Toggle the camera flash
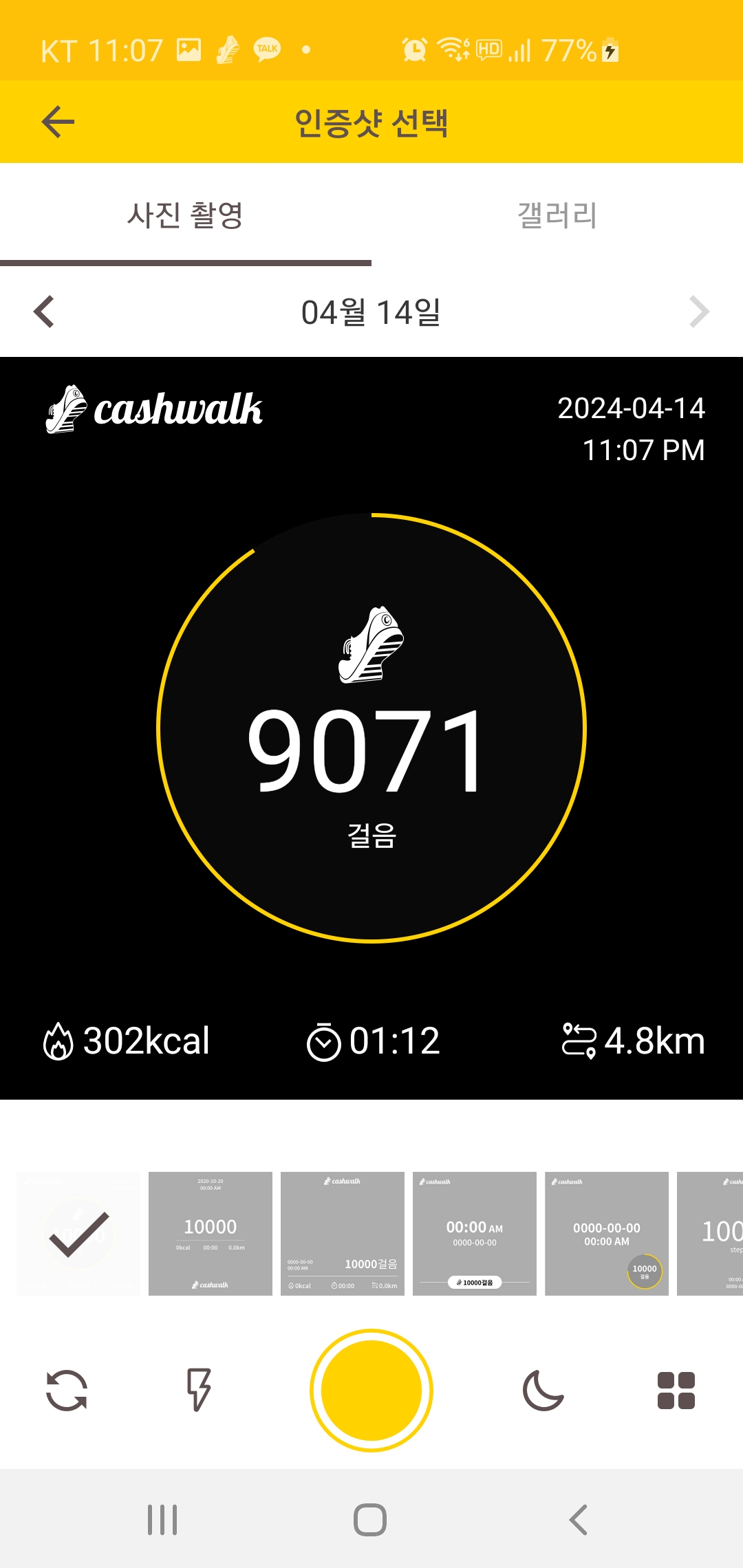 tap(200, 1391)
